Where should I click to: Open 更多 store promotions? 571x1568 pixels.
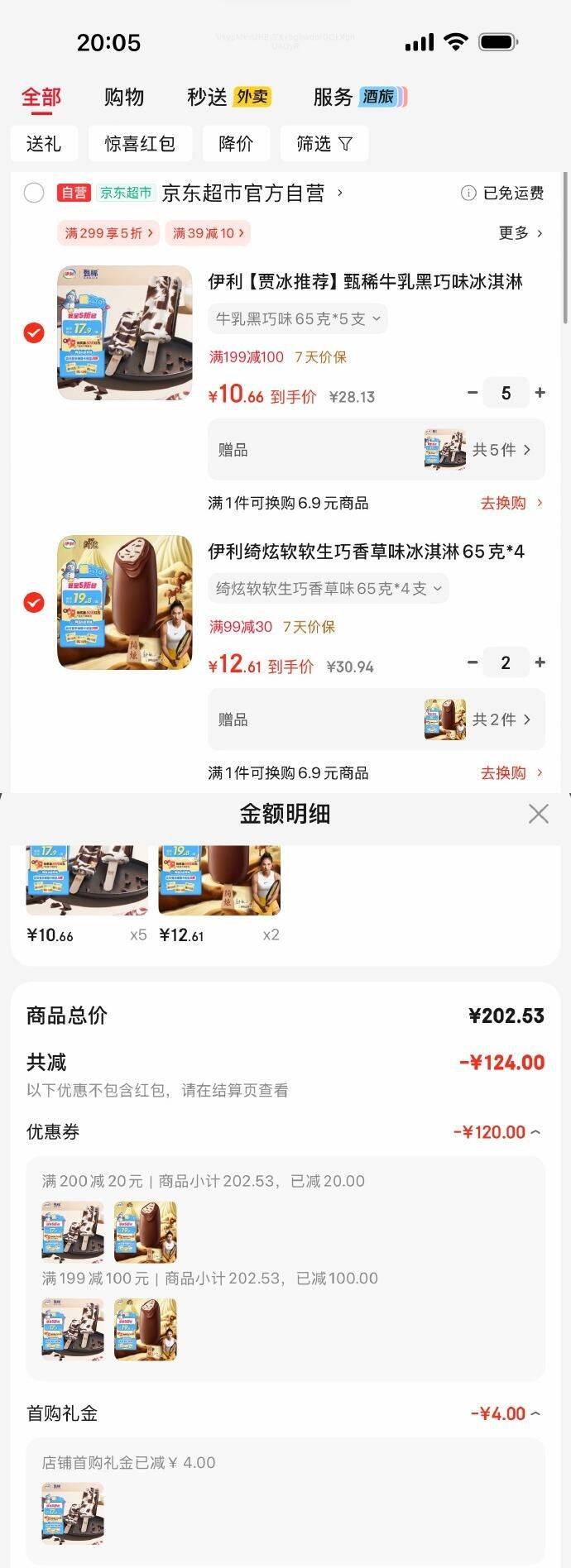point(521,233)
